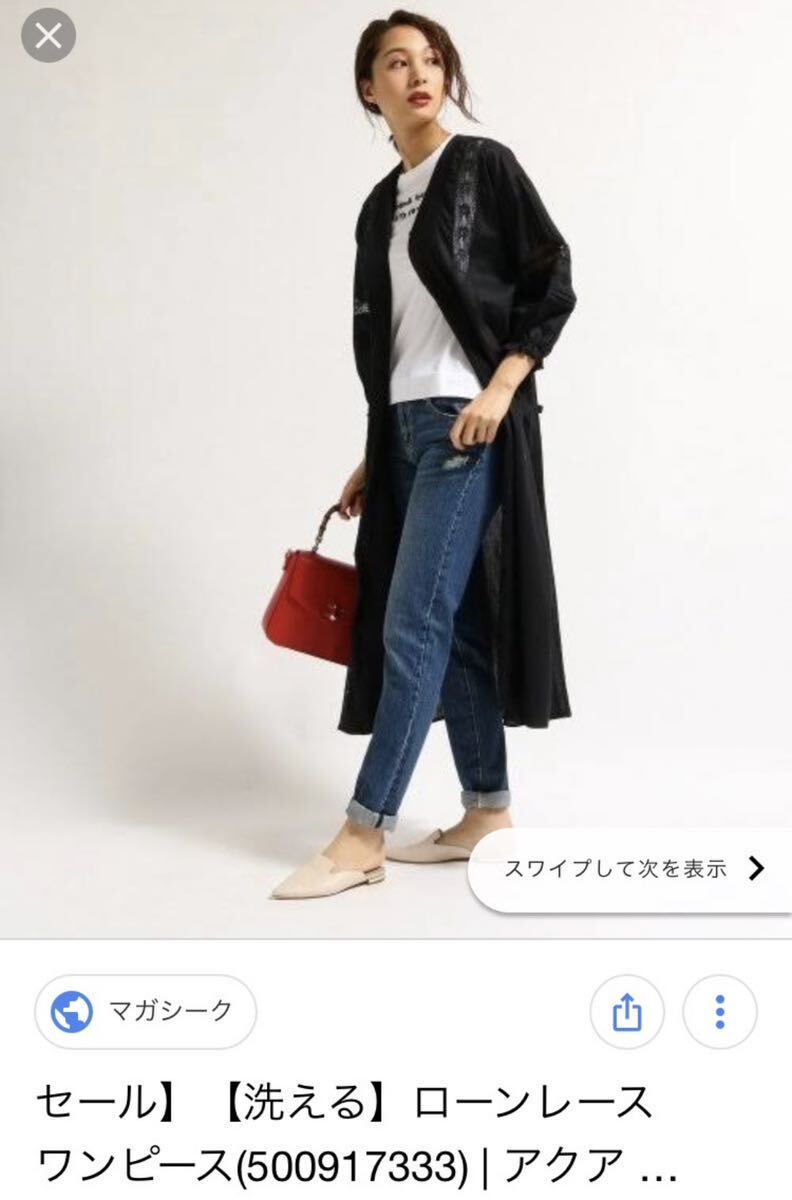
Task: Share this image result
Action: coord(627,1012)
